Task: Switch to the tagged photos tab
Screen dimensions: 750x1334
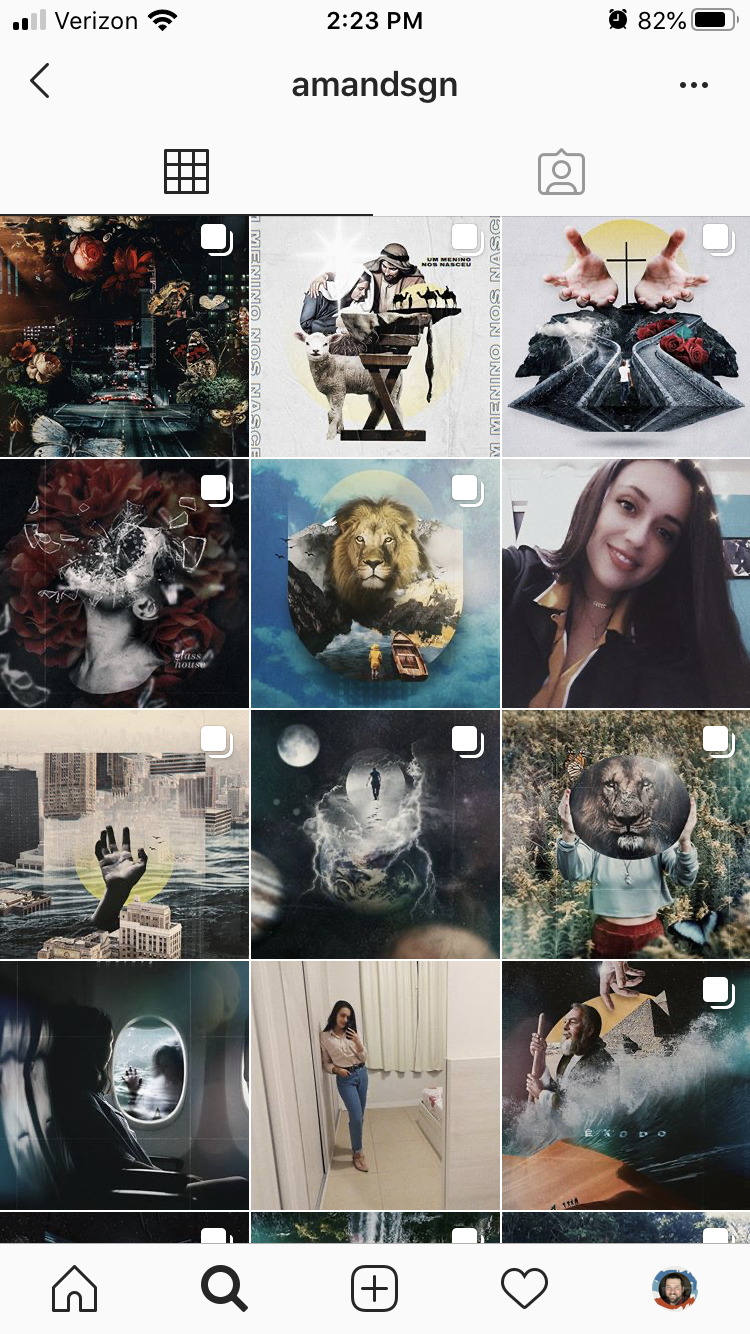Action: (561, 172)
